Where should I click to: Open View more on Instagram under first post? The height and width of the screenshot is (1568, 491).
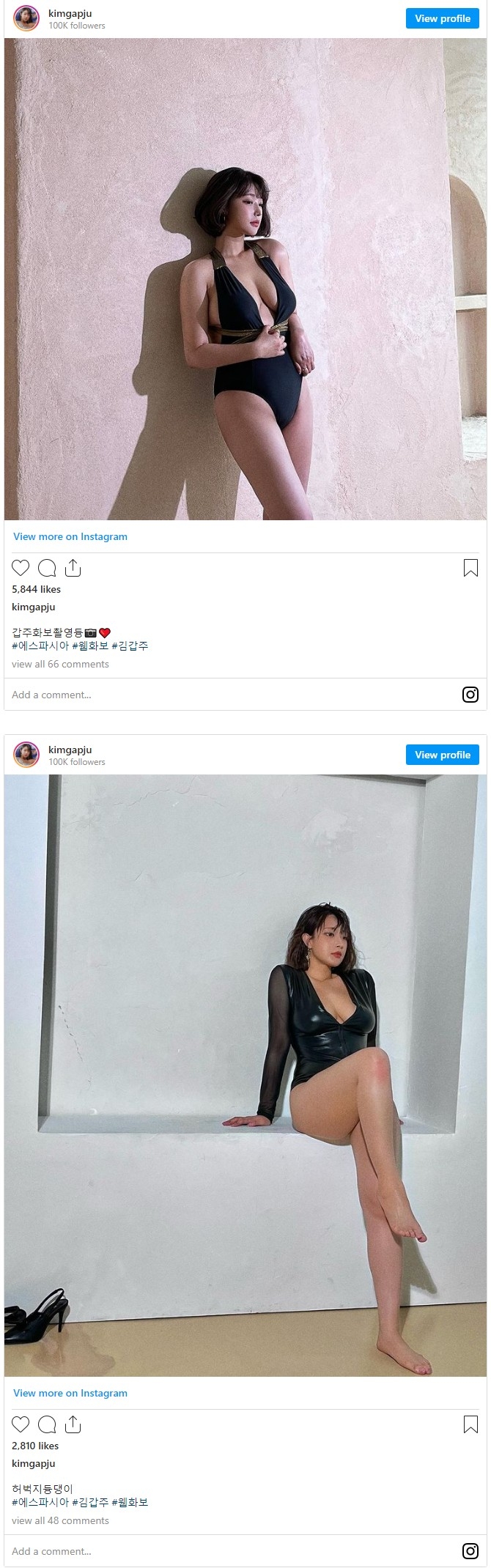(70, 536)
